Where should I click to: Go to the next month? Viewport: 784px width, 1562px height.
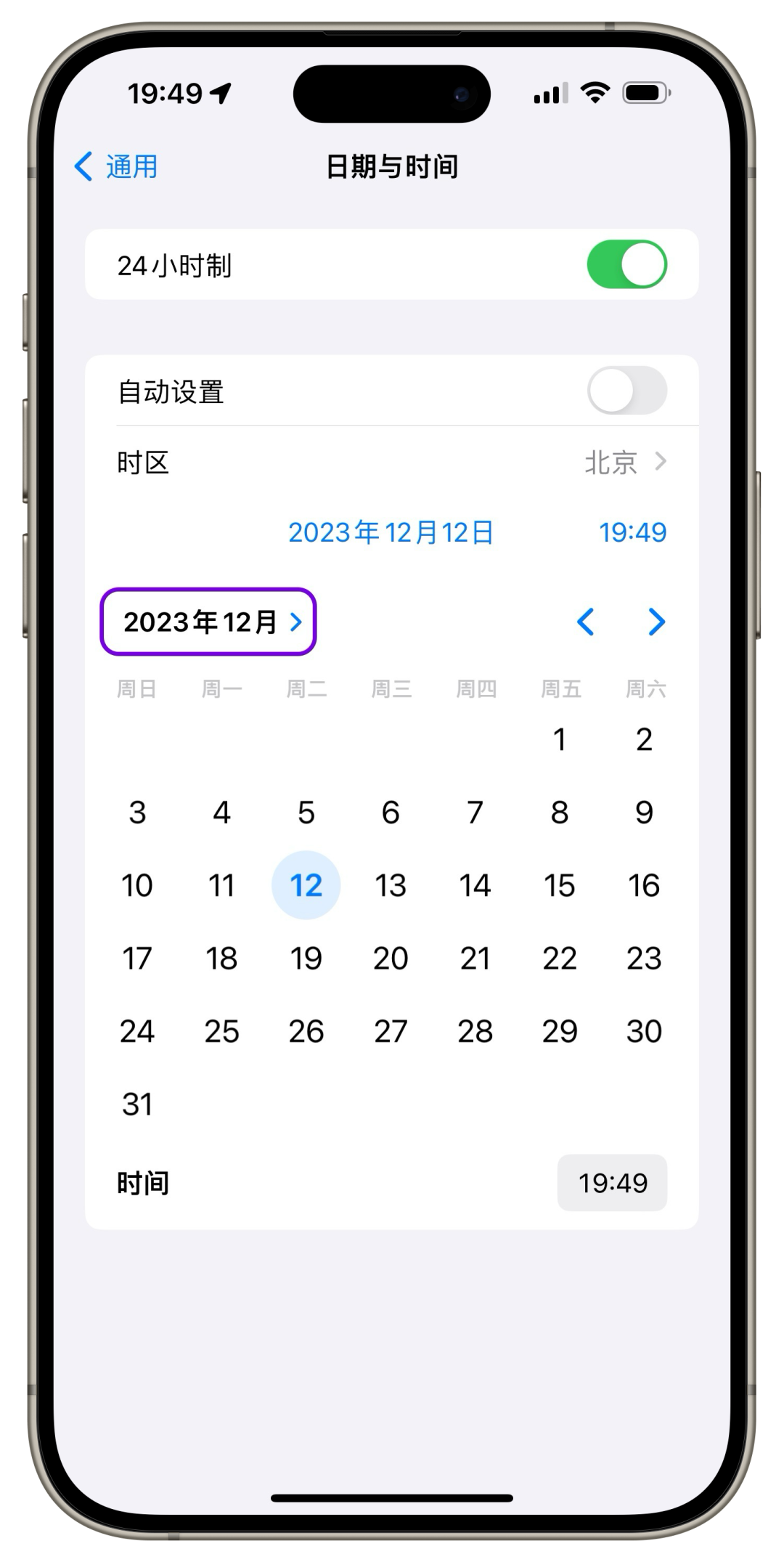(656, 622)
